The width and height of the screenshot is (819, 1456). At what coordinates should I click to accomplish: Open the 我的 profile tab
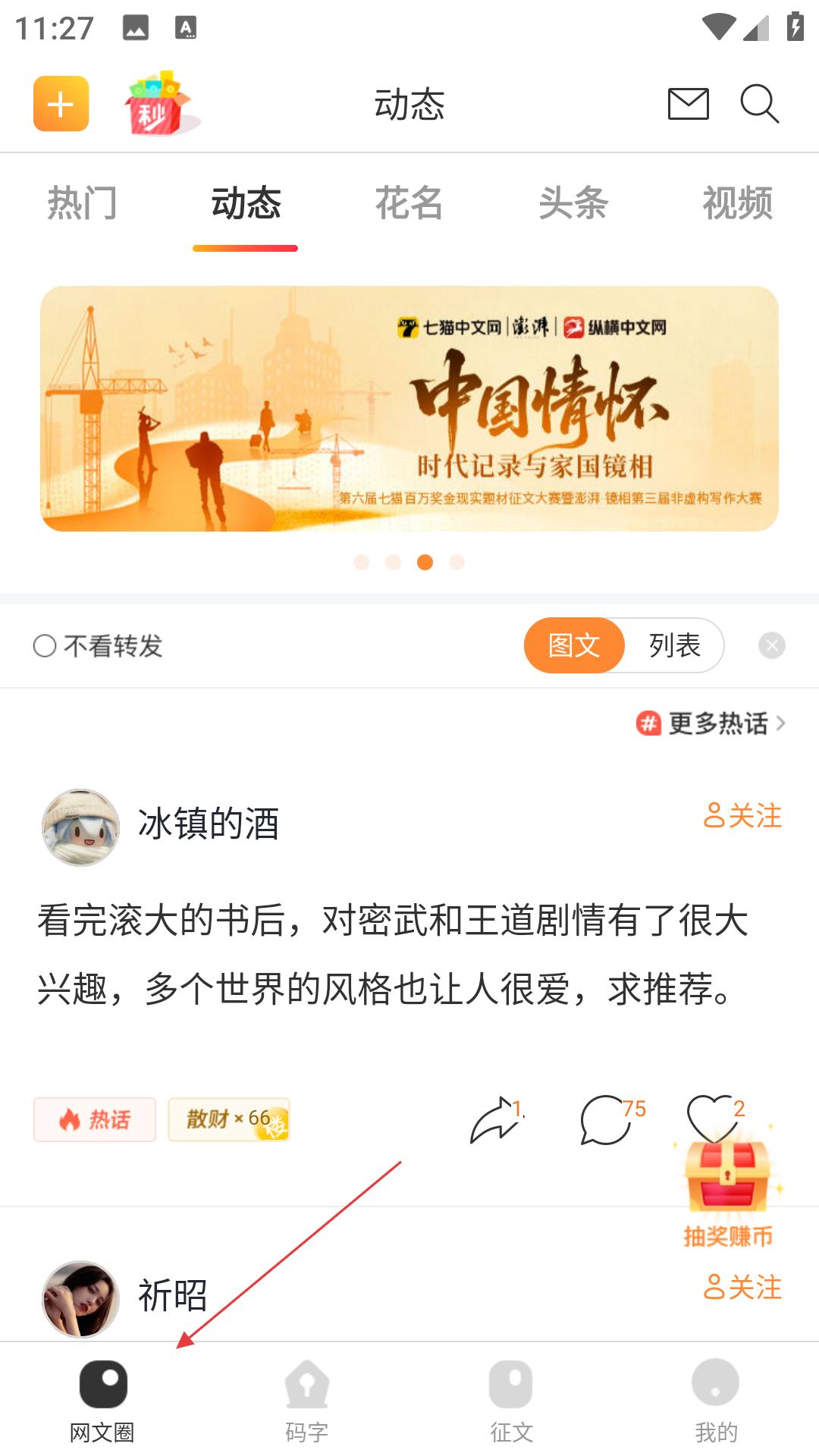716,1399
